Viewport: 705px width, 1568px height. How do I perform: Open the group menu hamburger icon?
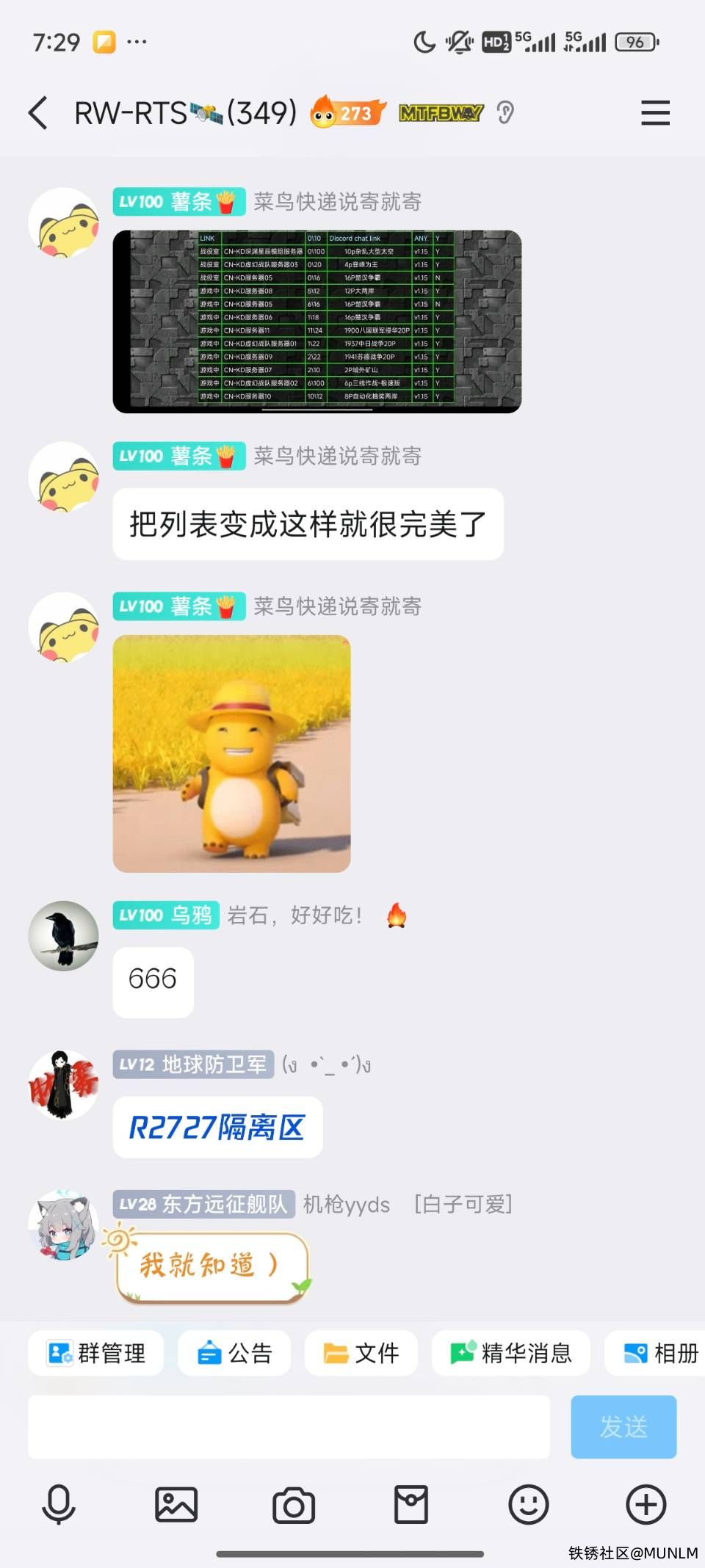[655, 113]
